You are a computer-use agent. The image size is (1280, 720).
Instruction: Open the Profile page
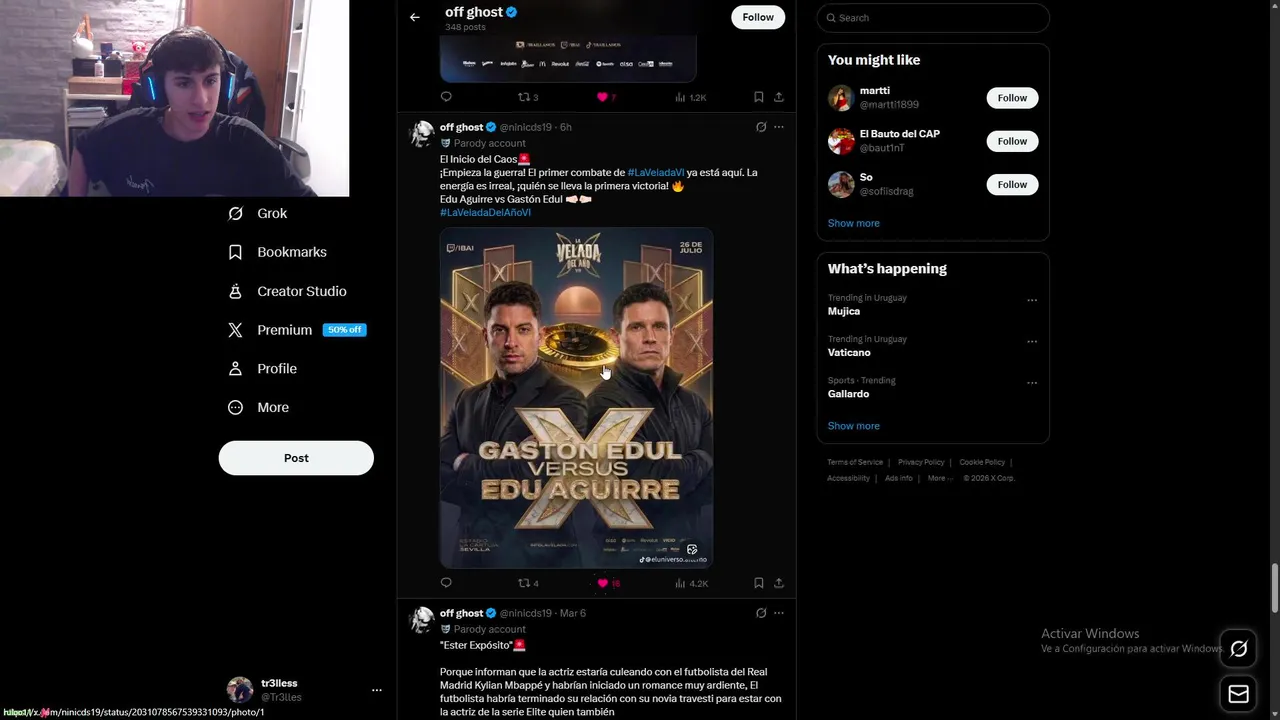tap(276, 369)
